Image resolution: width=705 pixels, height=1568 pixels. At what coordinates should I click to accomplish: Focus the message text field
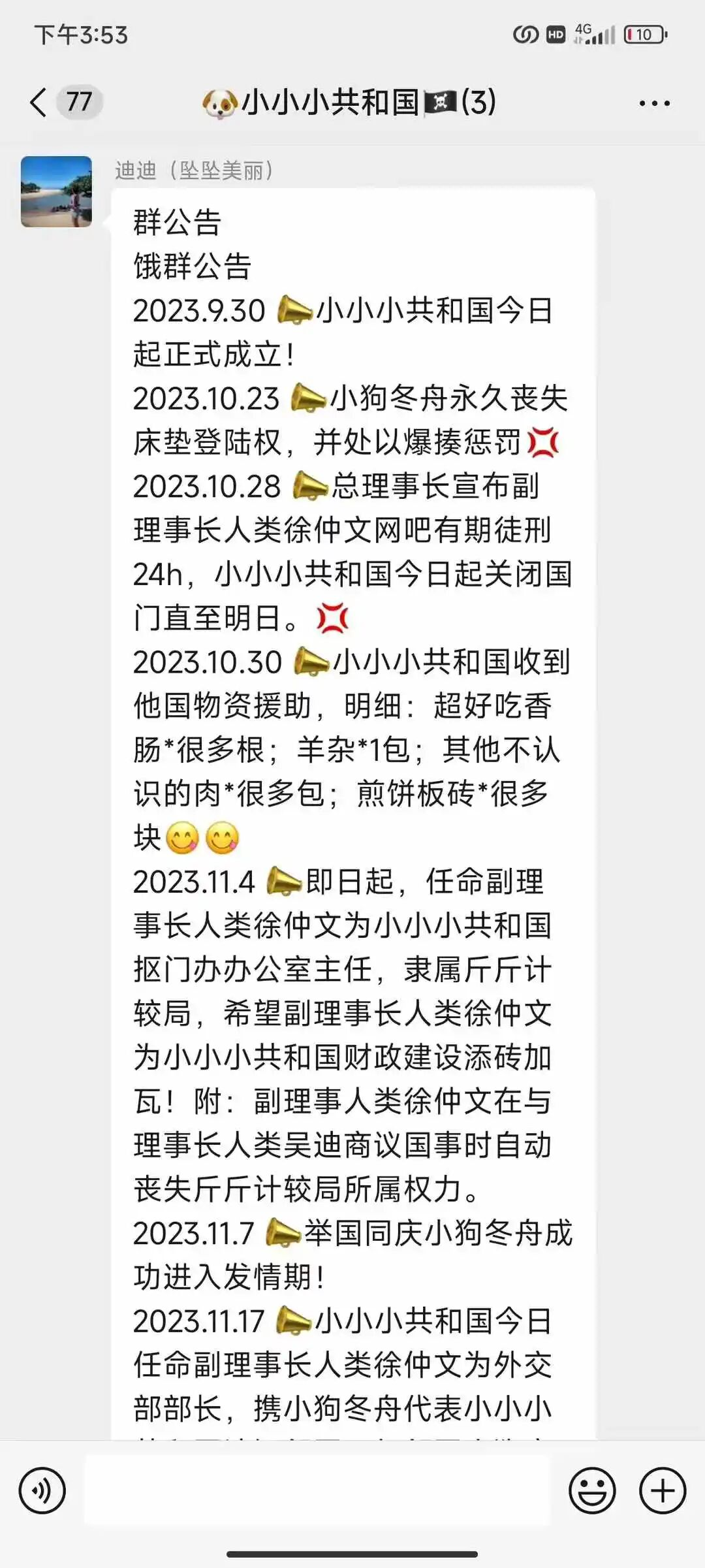click(x=317, y=1490)
